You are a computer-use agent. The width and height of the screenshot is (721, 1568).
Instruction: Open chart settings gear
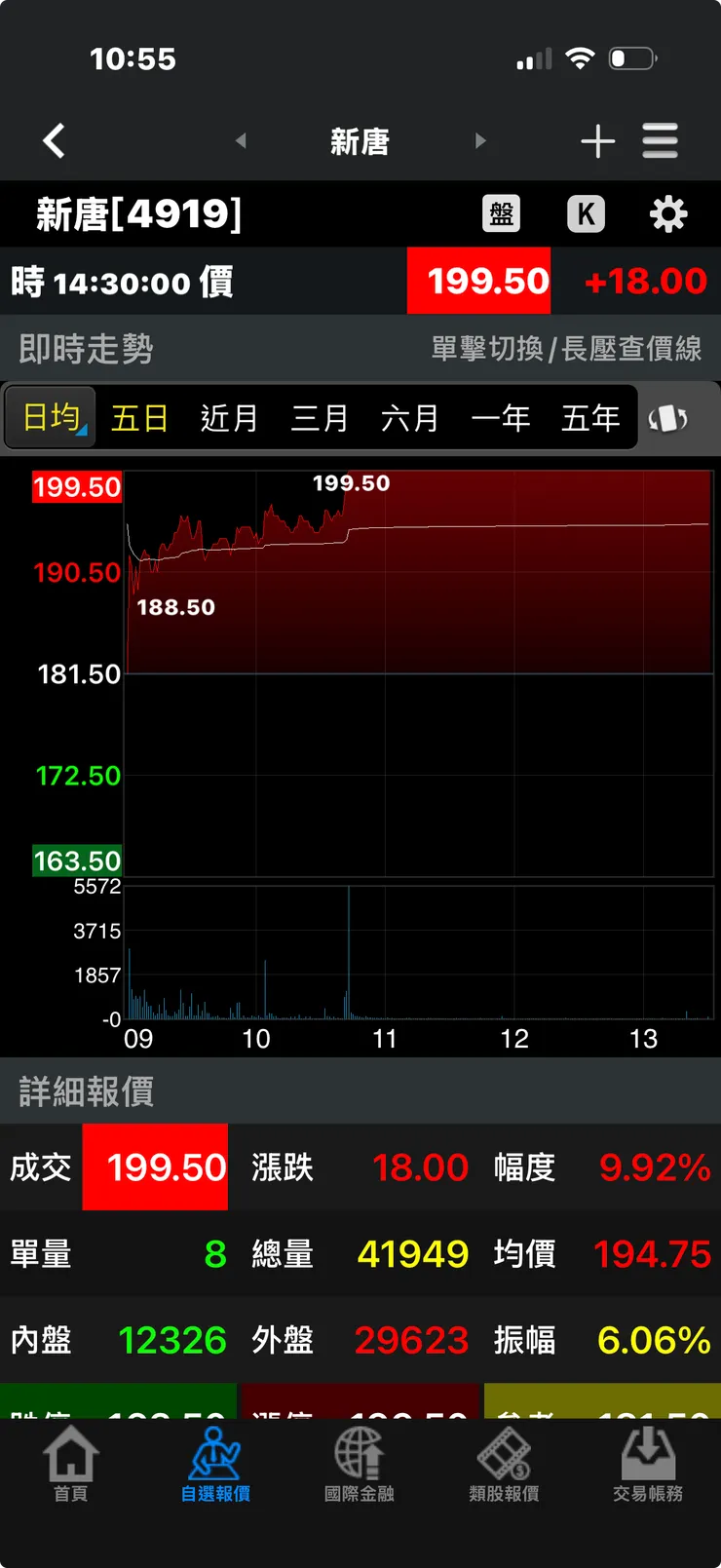(x=668, y=213)
